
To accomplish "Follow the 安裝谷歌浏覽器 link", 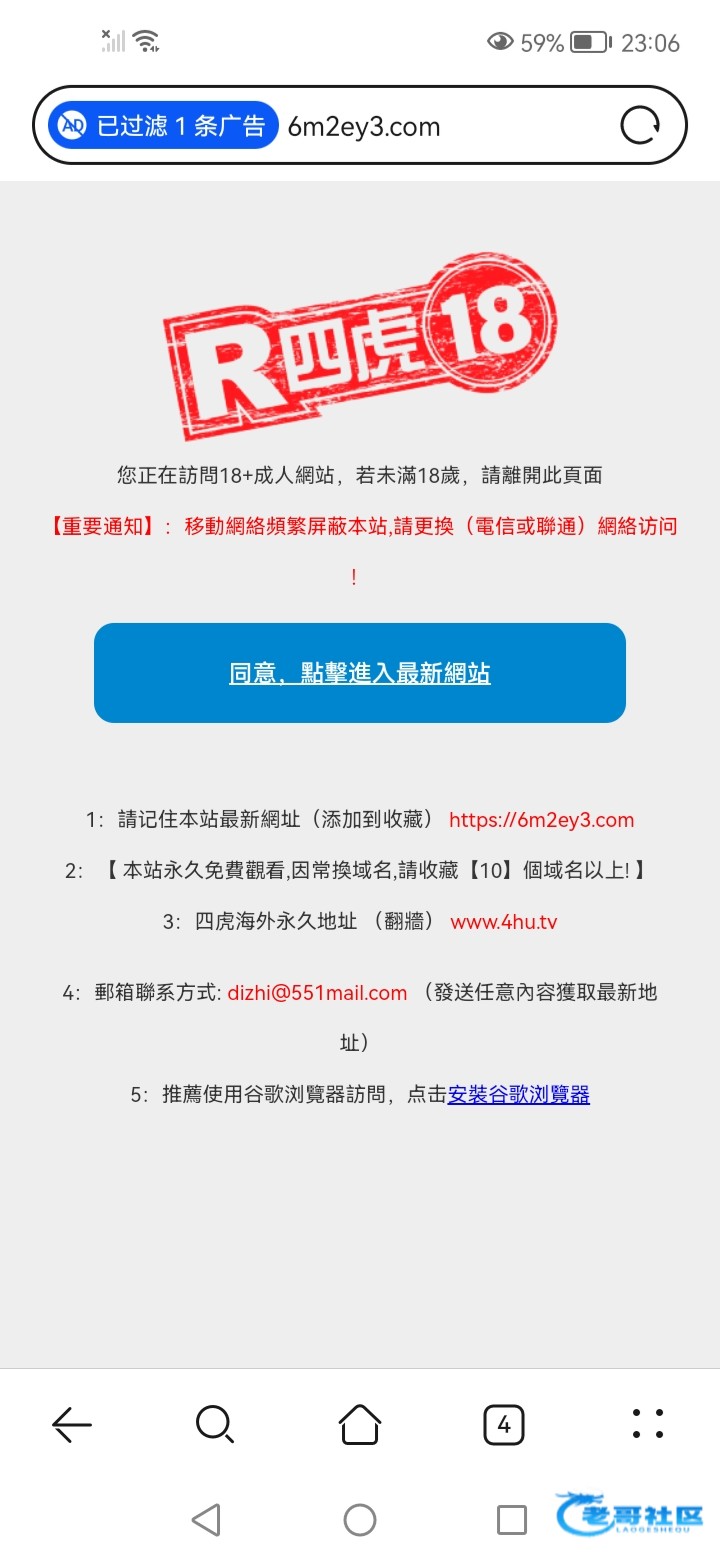I will coord(518,1095).
